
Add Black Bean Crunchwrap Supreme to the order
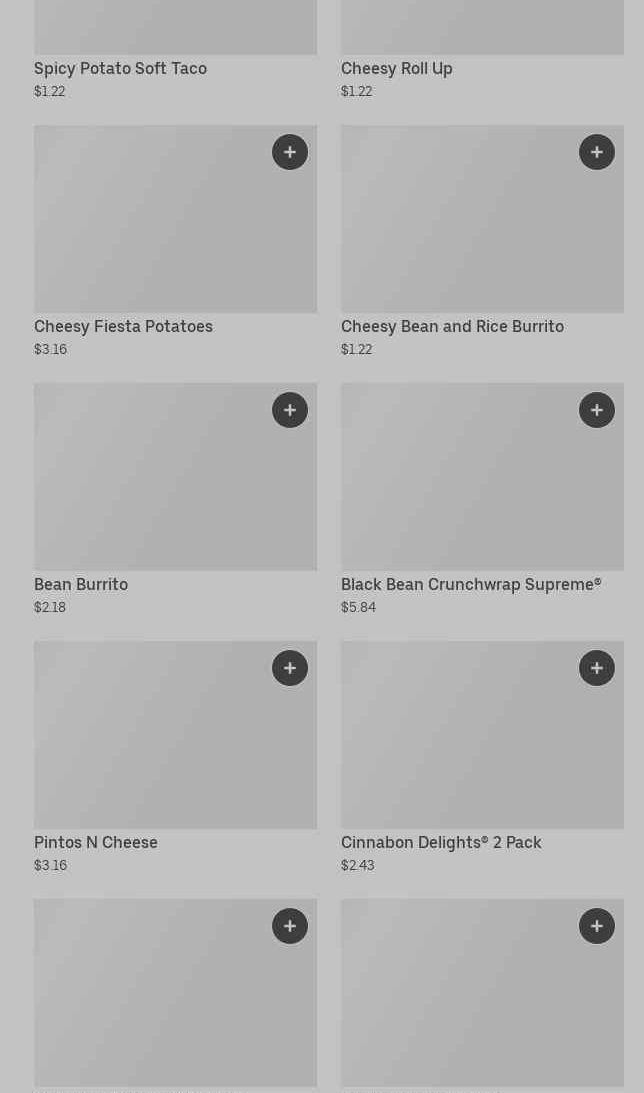[597, 410]
